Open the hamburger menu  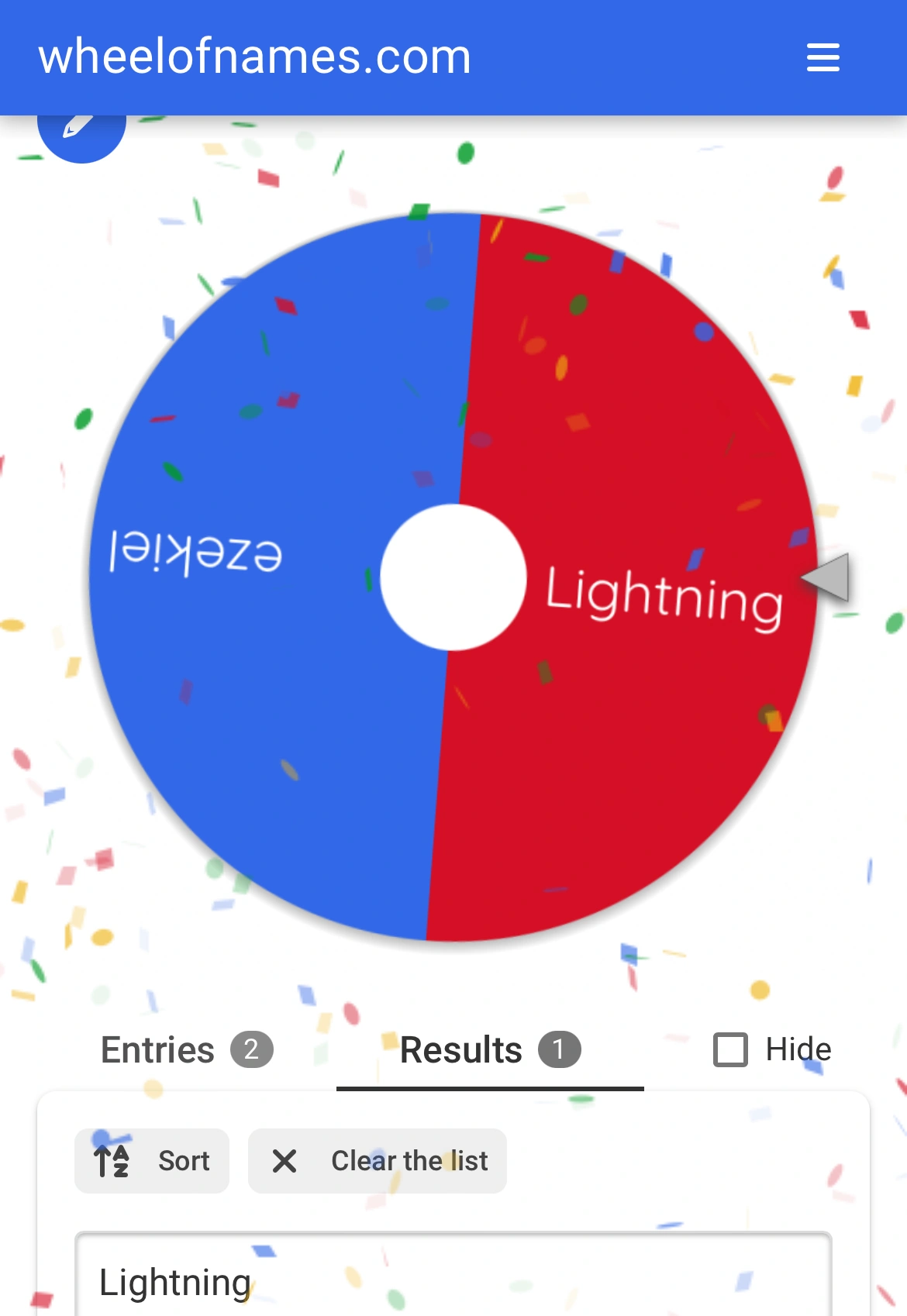click(823, 57)
